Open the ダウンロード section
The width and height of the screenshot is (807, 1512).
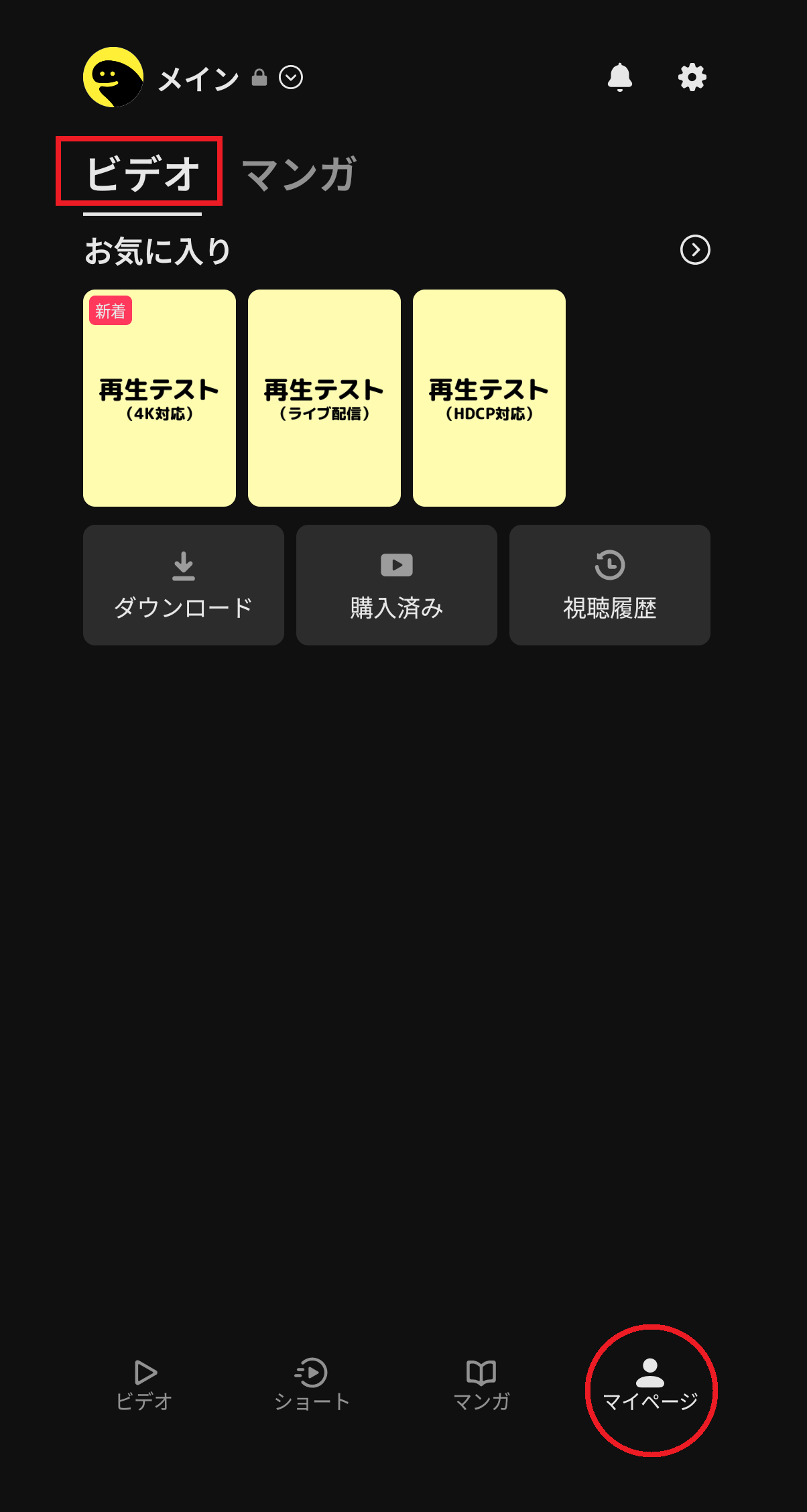coord(184,585)
